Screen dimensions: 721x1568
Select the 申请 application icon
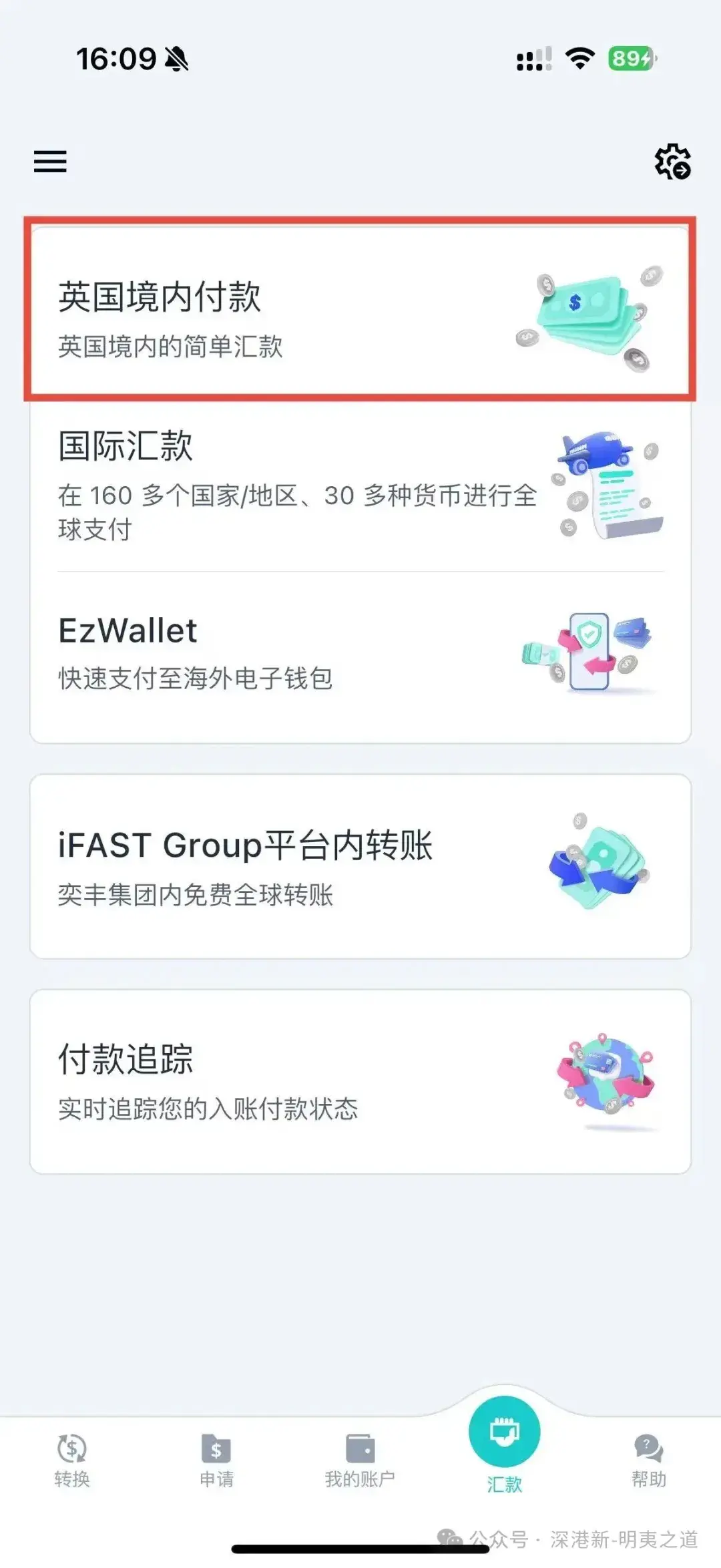pos(215,1446)
